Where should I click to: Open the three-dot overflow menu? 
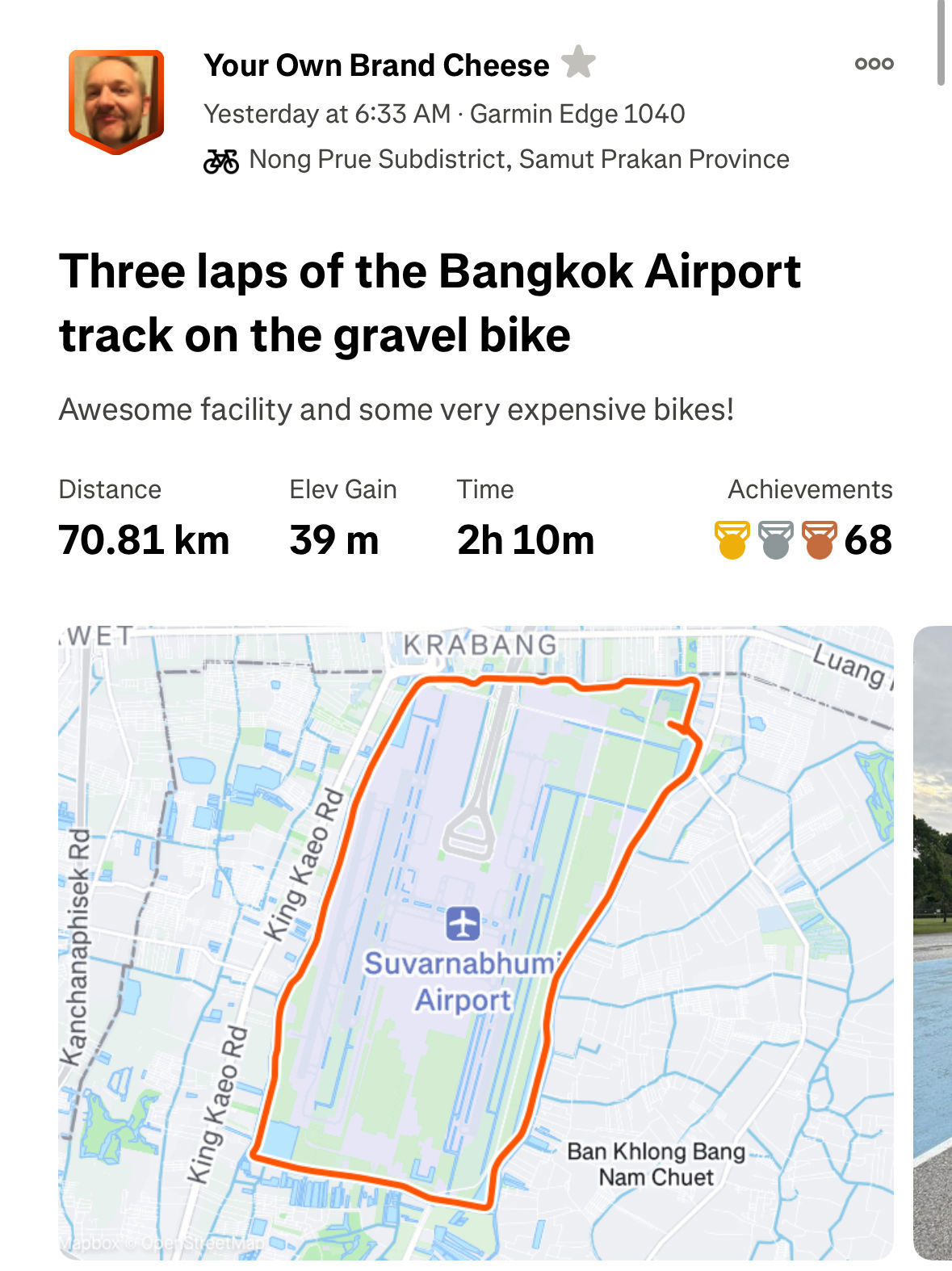click(x=874, y=64)
